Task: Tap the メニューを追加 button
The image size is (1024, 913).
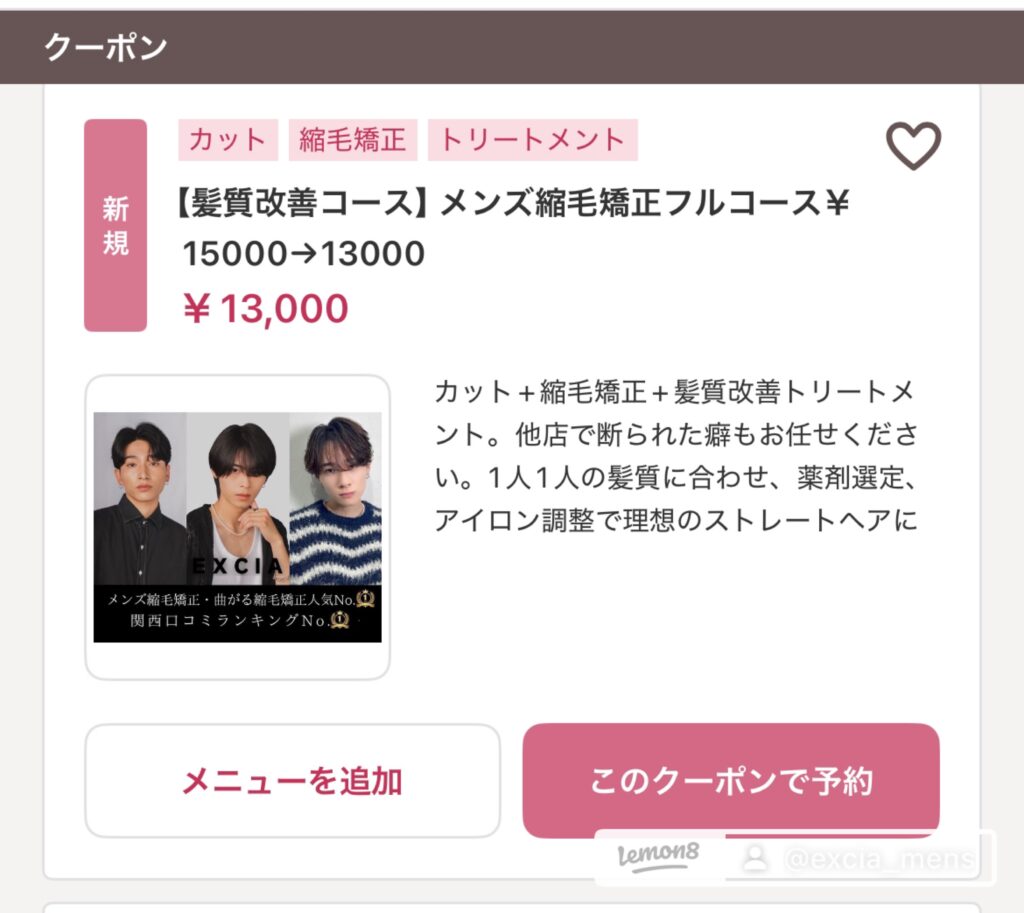Action: tap(292, 781)
